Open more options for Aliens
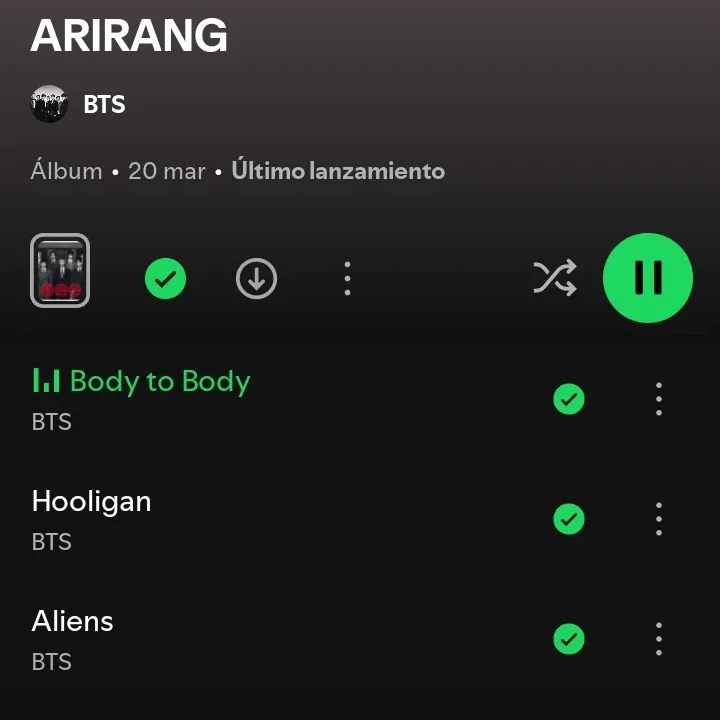 pos(658,639)
